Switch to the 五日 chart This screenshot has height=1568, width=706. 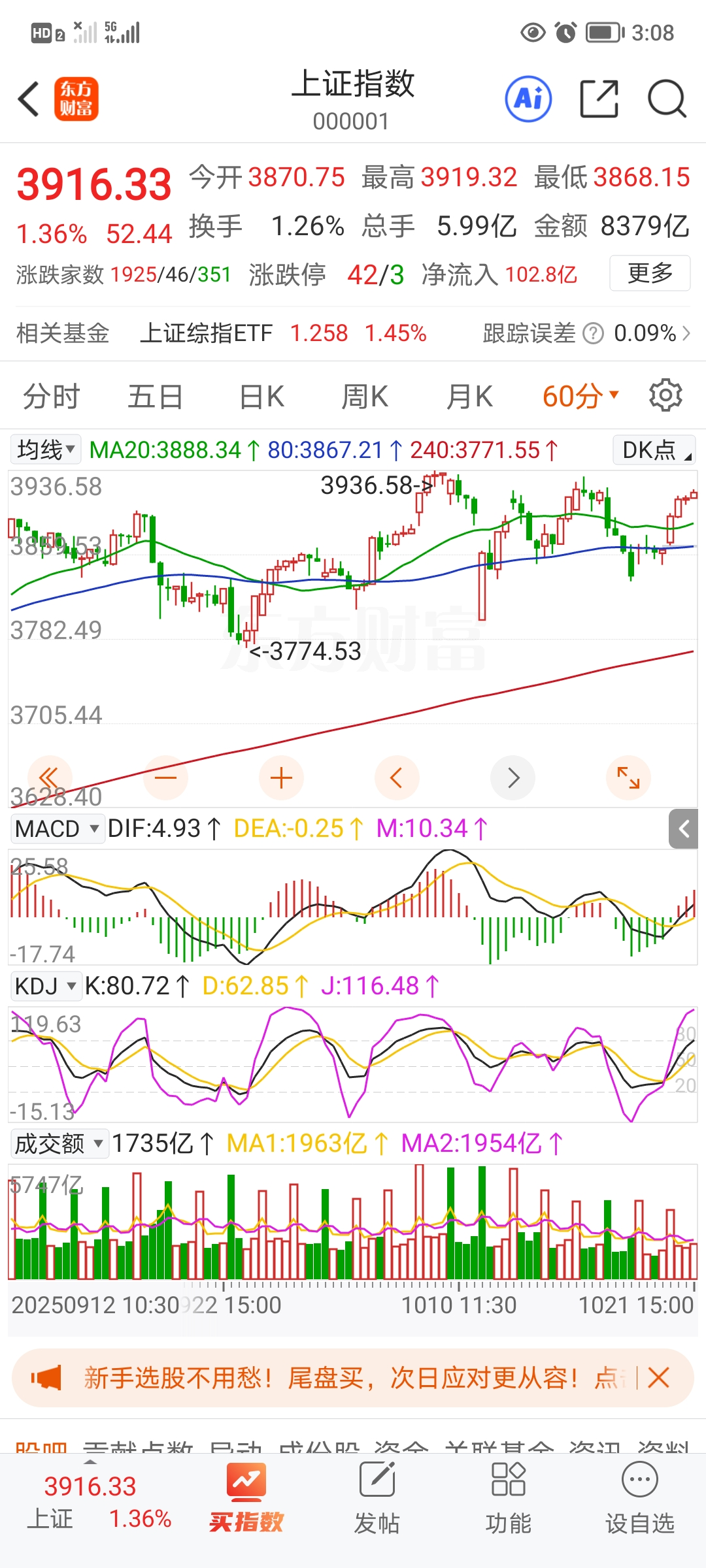coord(155,397)
